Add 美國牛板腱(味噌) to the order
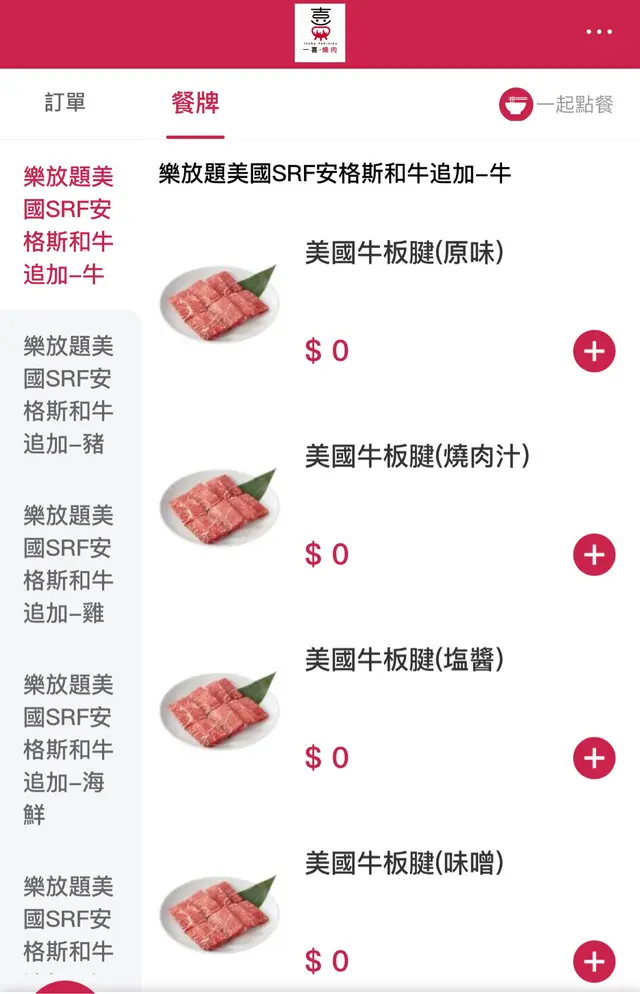Screen dimensions: 640x994 594,962
